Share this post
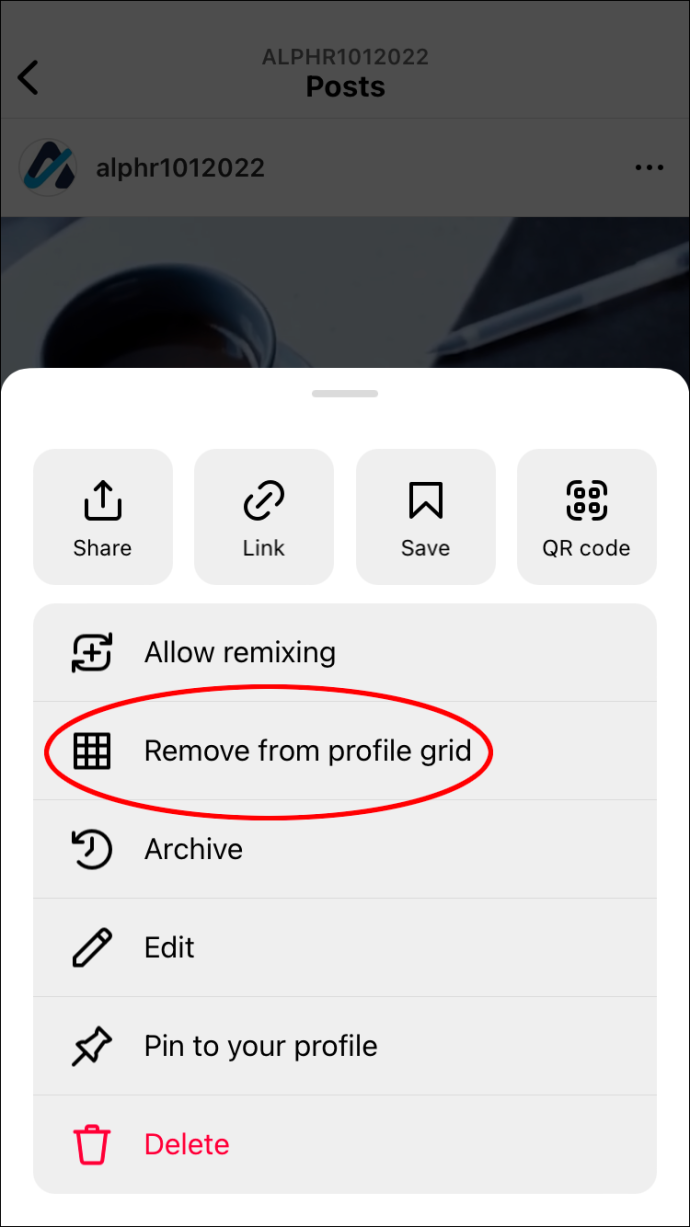Screen dimensions: 690x1227 pos(103,517)
